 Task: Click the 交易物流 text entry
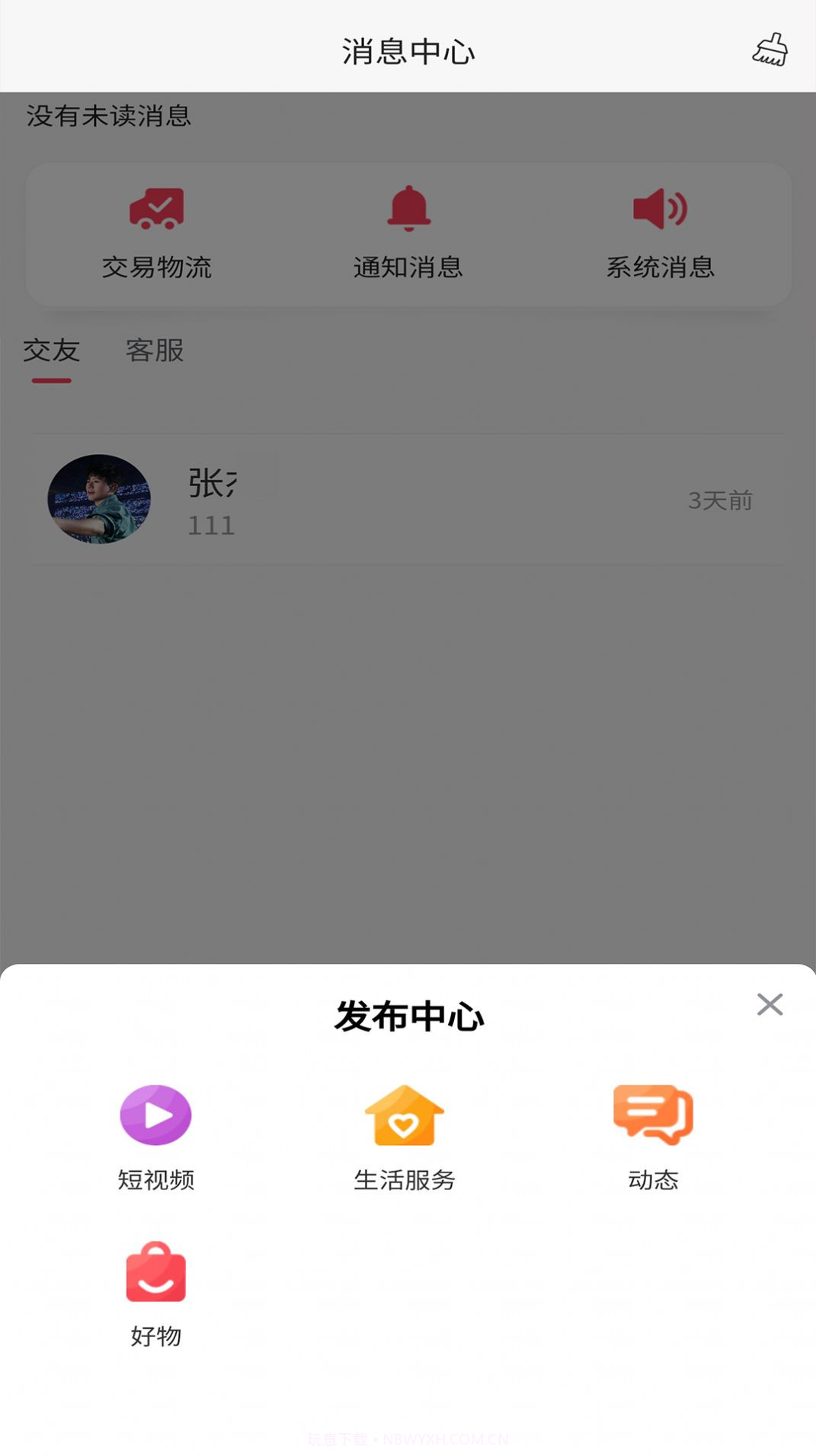coord(157,267)
